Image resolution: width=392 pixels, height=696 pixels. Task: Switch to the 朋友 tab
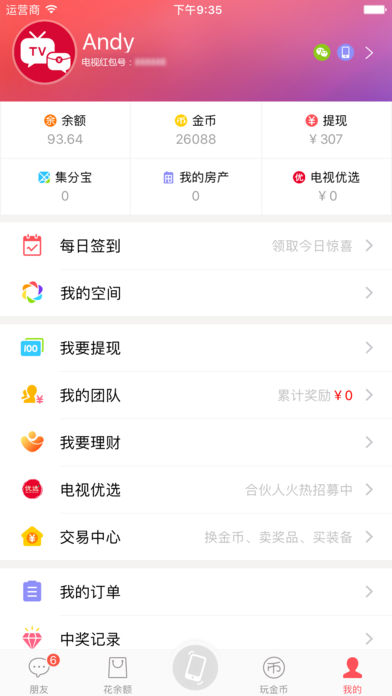tap(39, 673)
